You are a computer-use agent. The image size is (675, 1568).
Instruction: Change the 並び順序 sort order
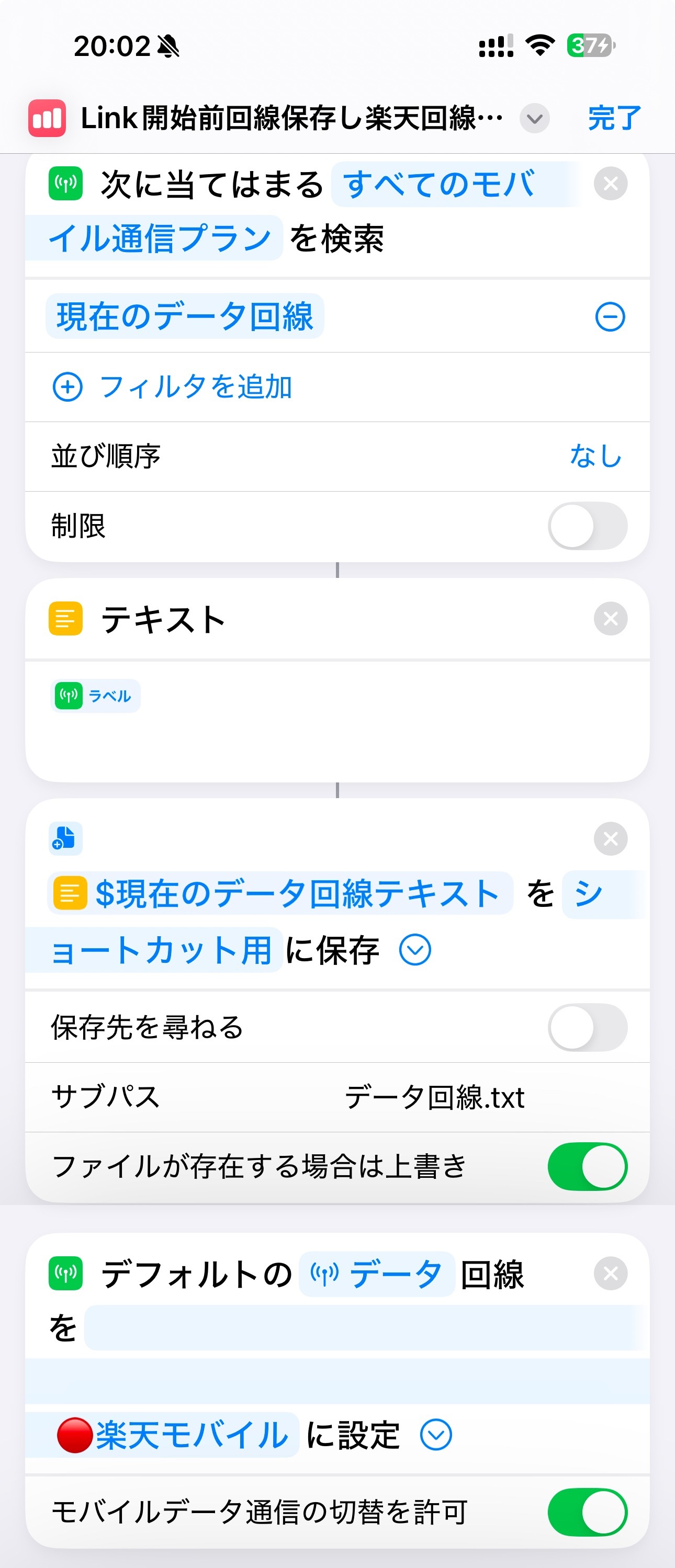pos(595,456)
